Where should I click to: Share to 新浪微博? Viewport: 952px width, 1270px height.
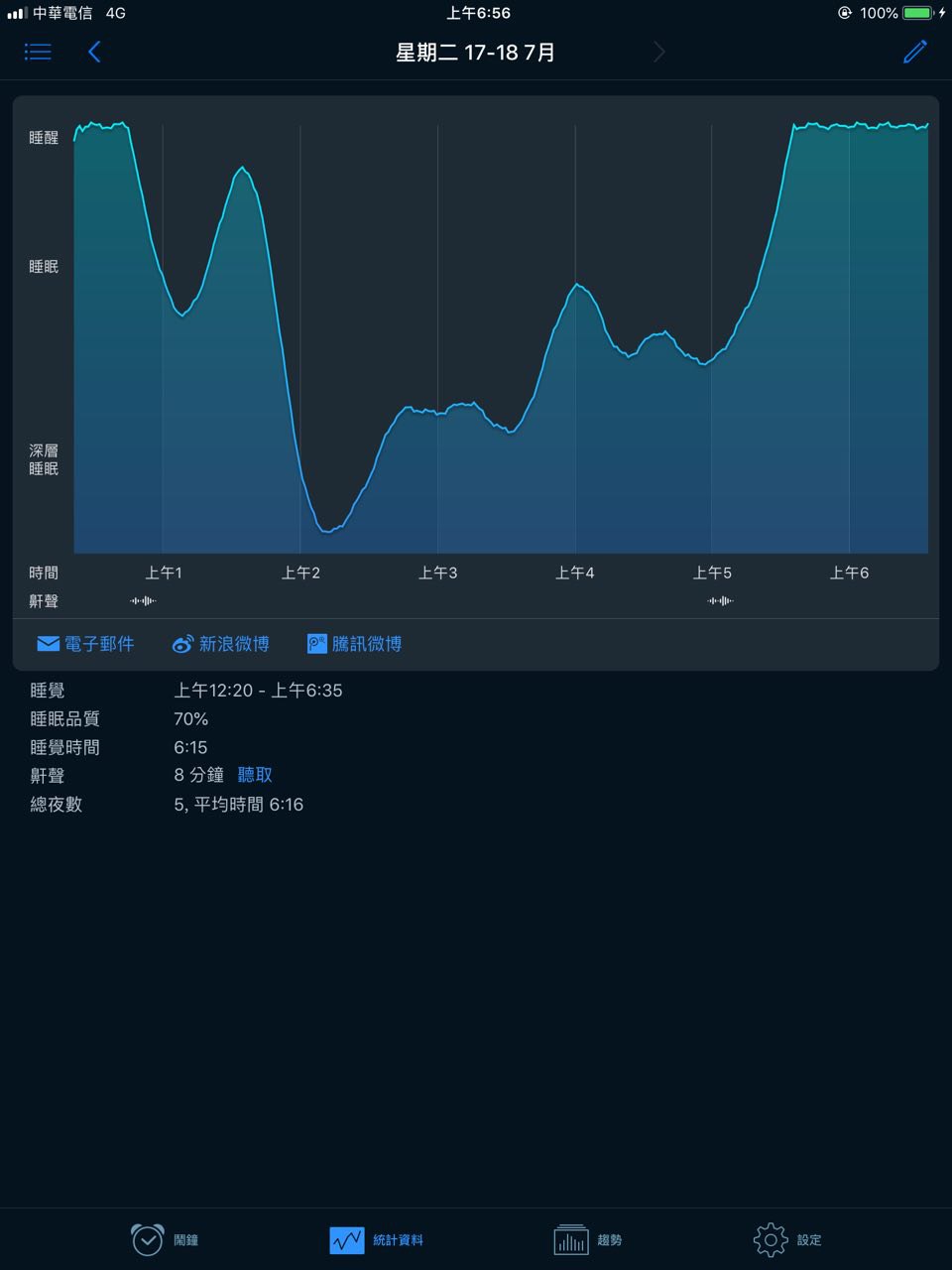220,644
